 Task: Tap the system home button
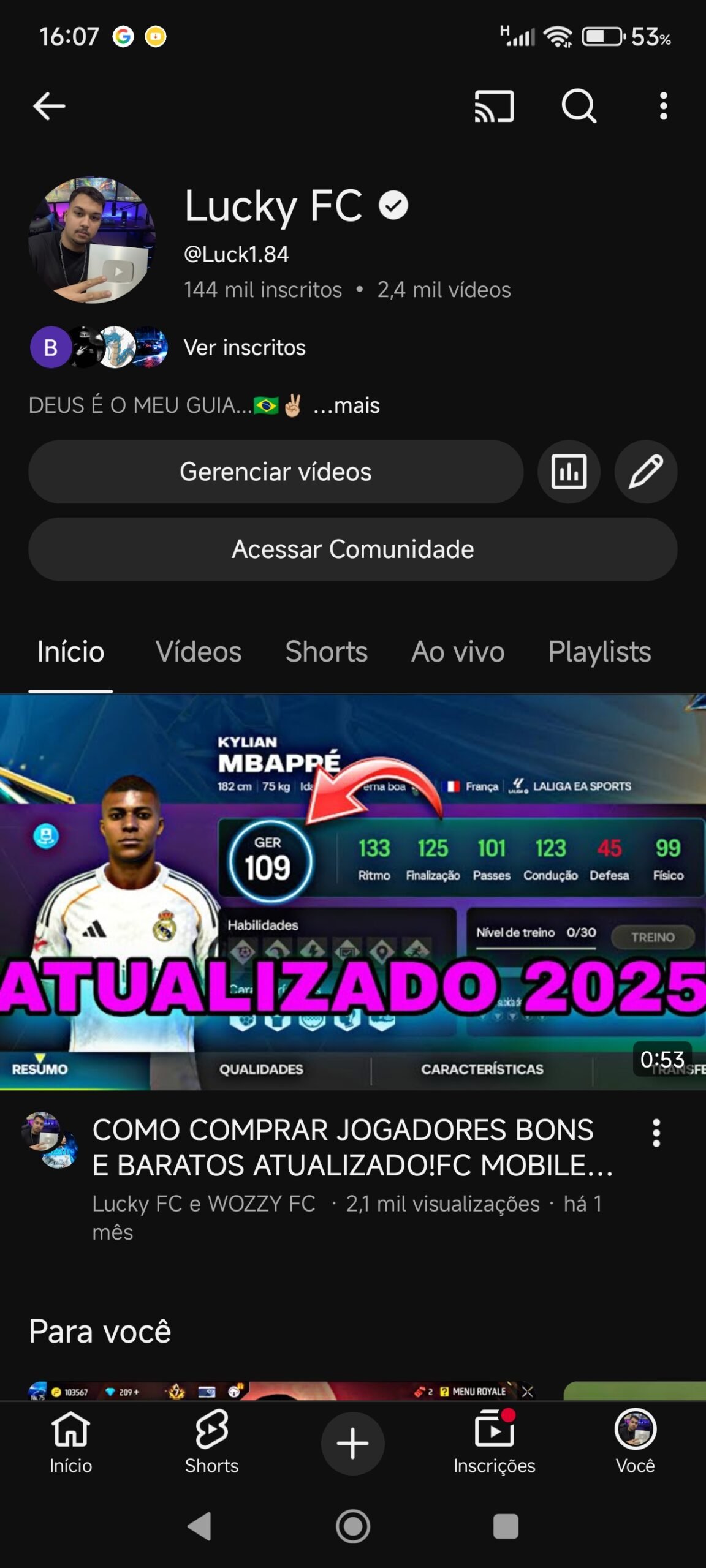[353, 1526]
